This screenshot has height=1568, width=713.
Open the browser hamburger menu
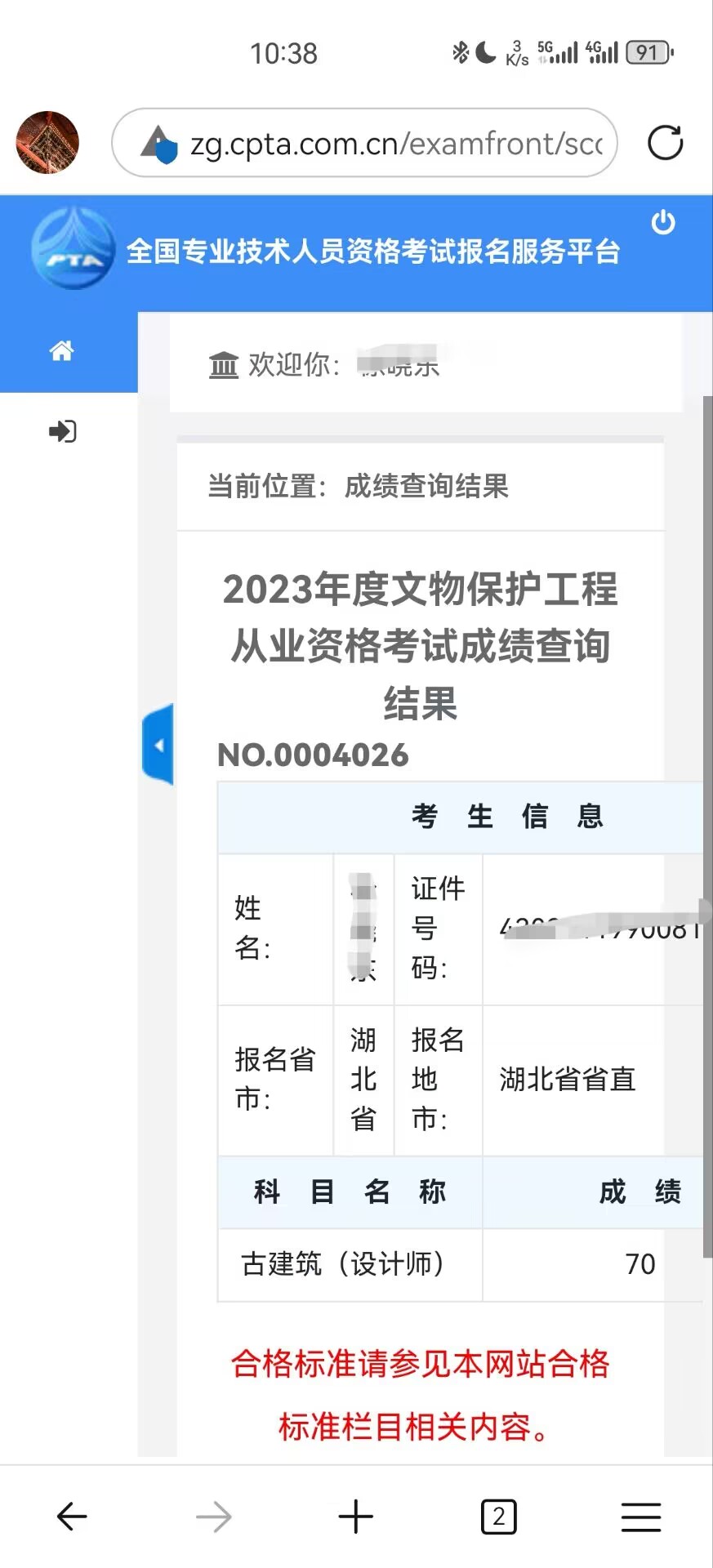[x=641, y=1517]
